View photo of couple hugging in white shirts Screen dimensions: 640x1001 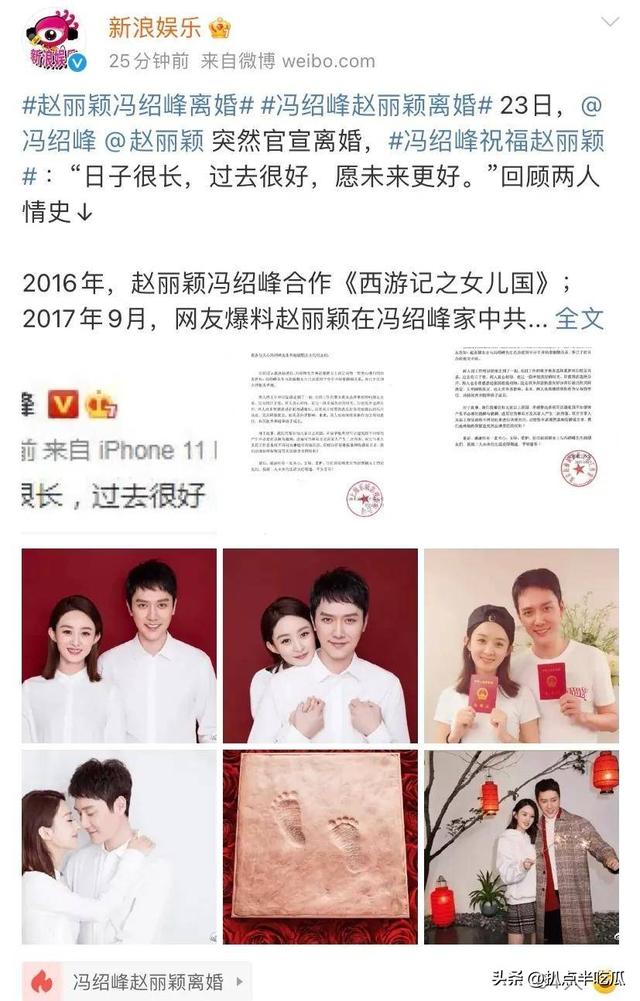(x=320, y=645)
